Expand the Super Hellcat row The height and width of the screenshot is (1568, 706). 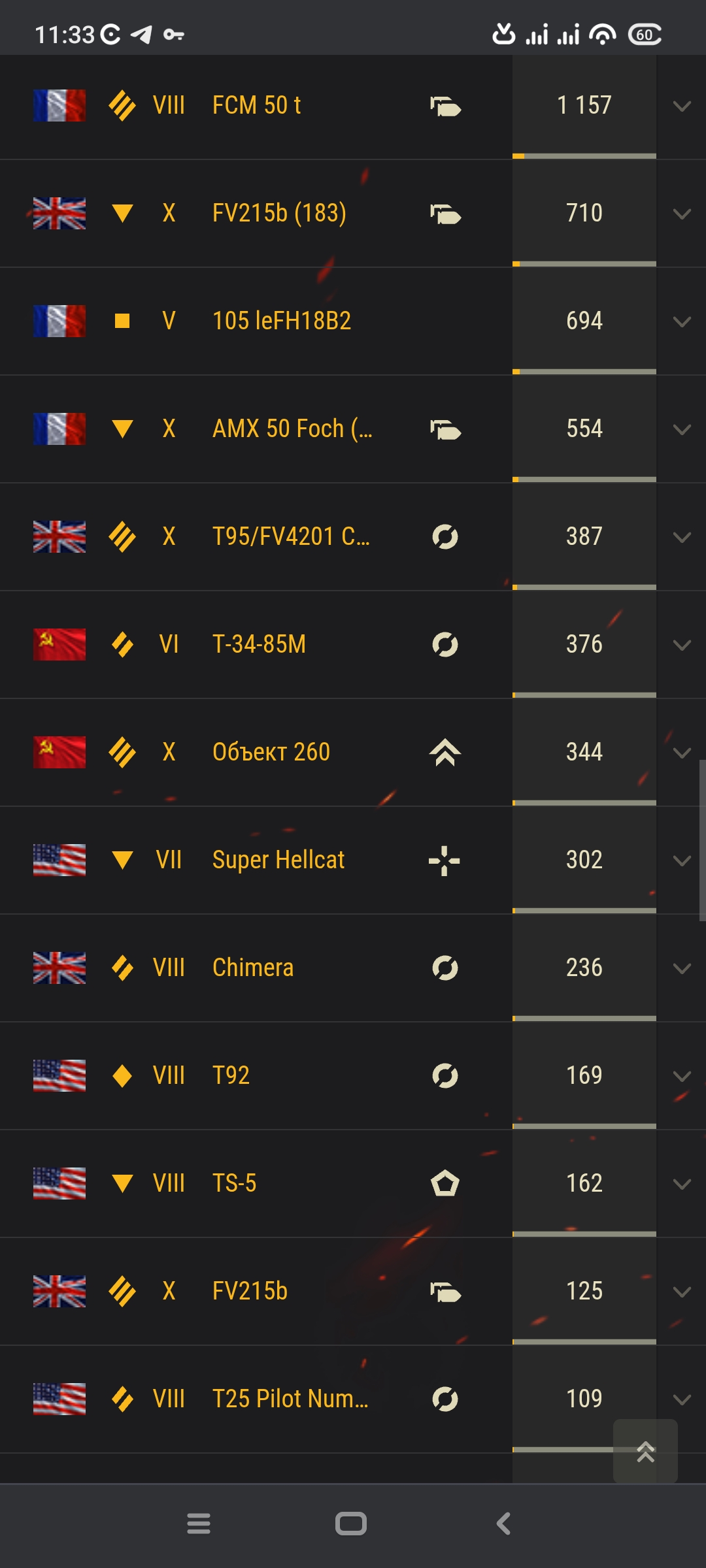(x=682, y=861)
